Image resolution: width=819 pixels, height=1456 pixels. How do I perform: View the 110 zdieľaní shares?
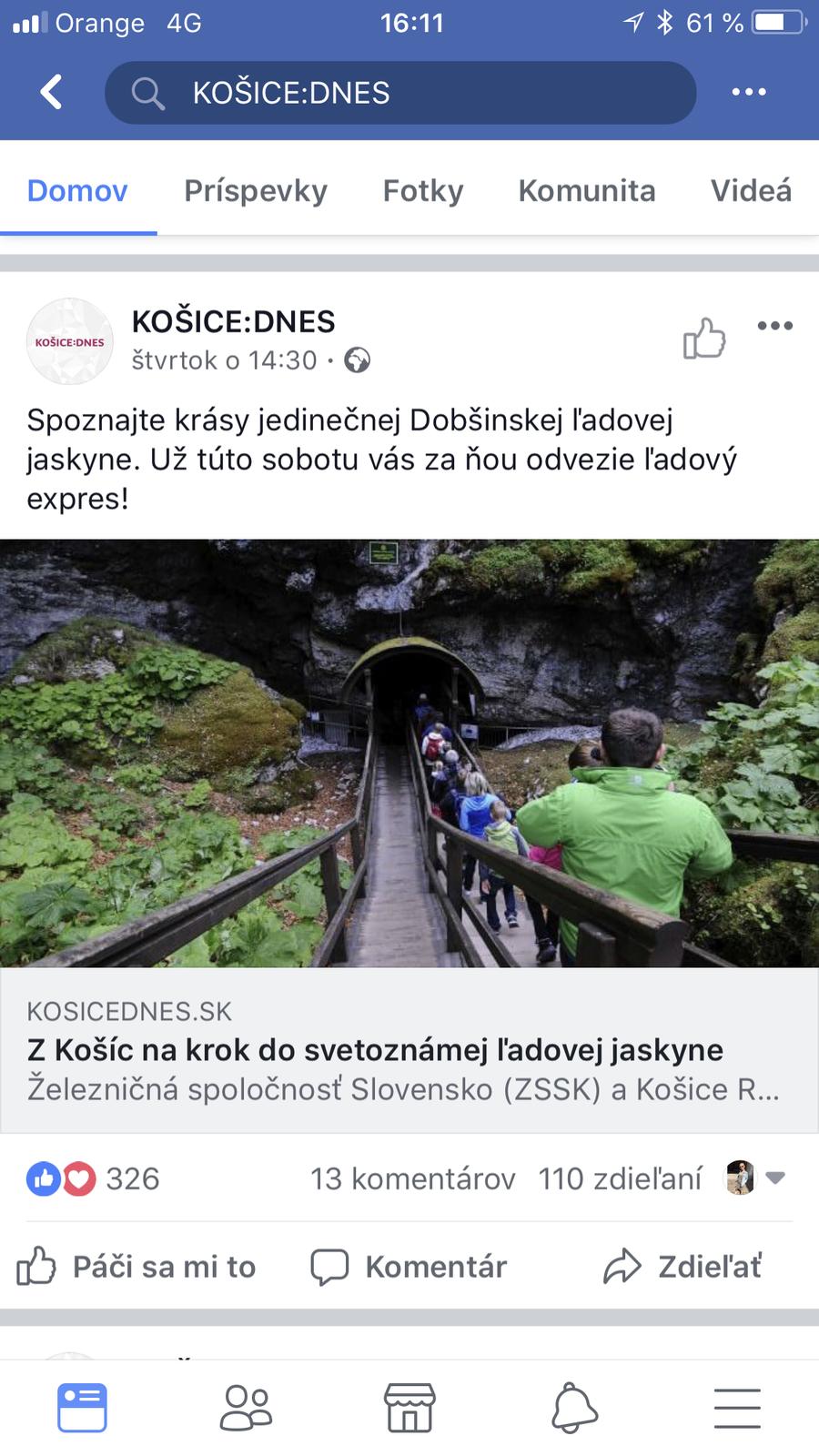[620, 1178]
